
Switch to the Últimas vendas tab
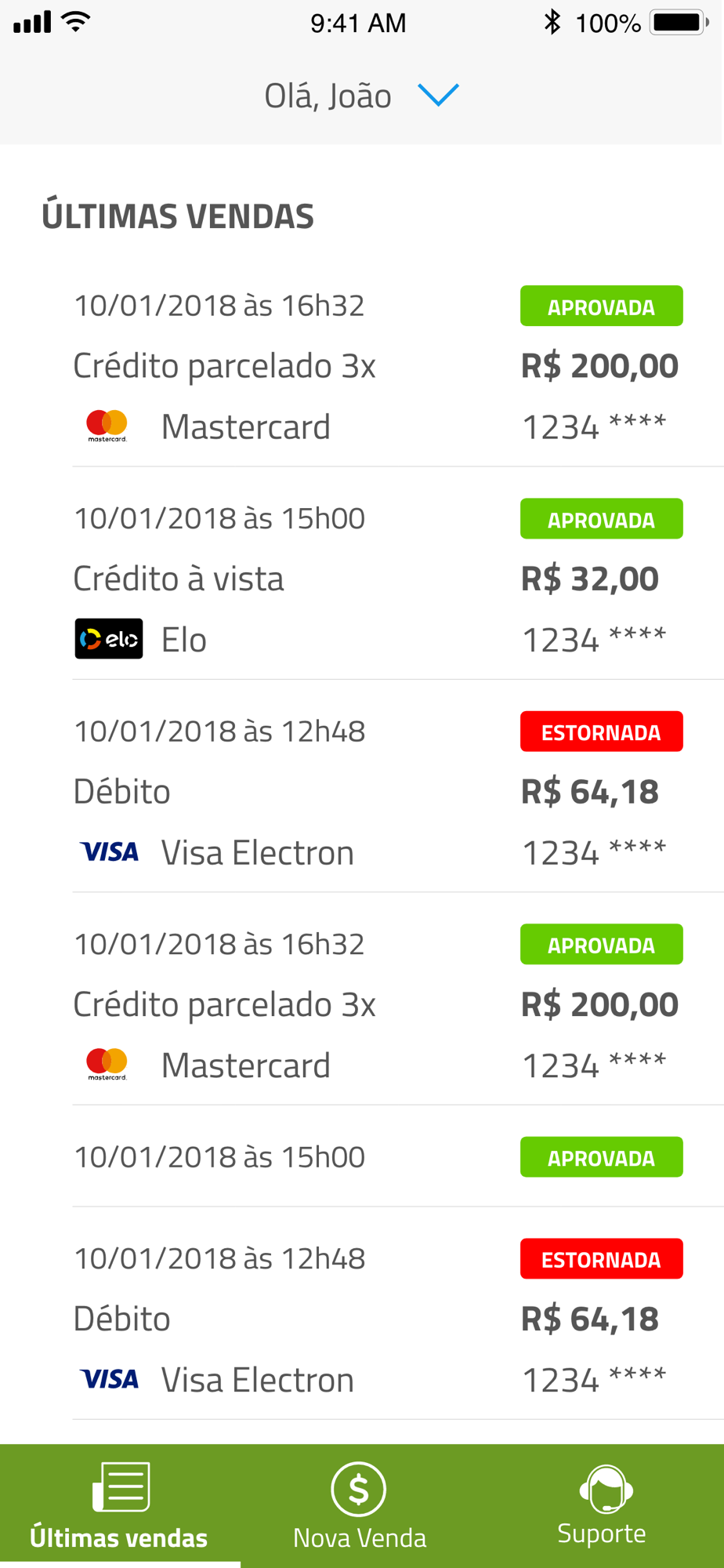click(119, 1506)
